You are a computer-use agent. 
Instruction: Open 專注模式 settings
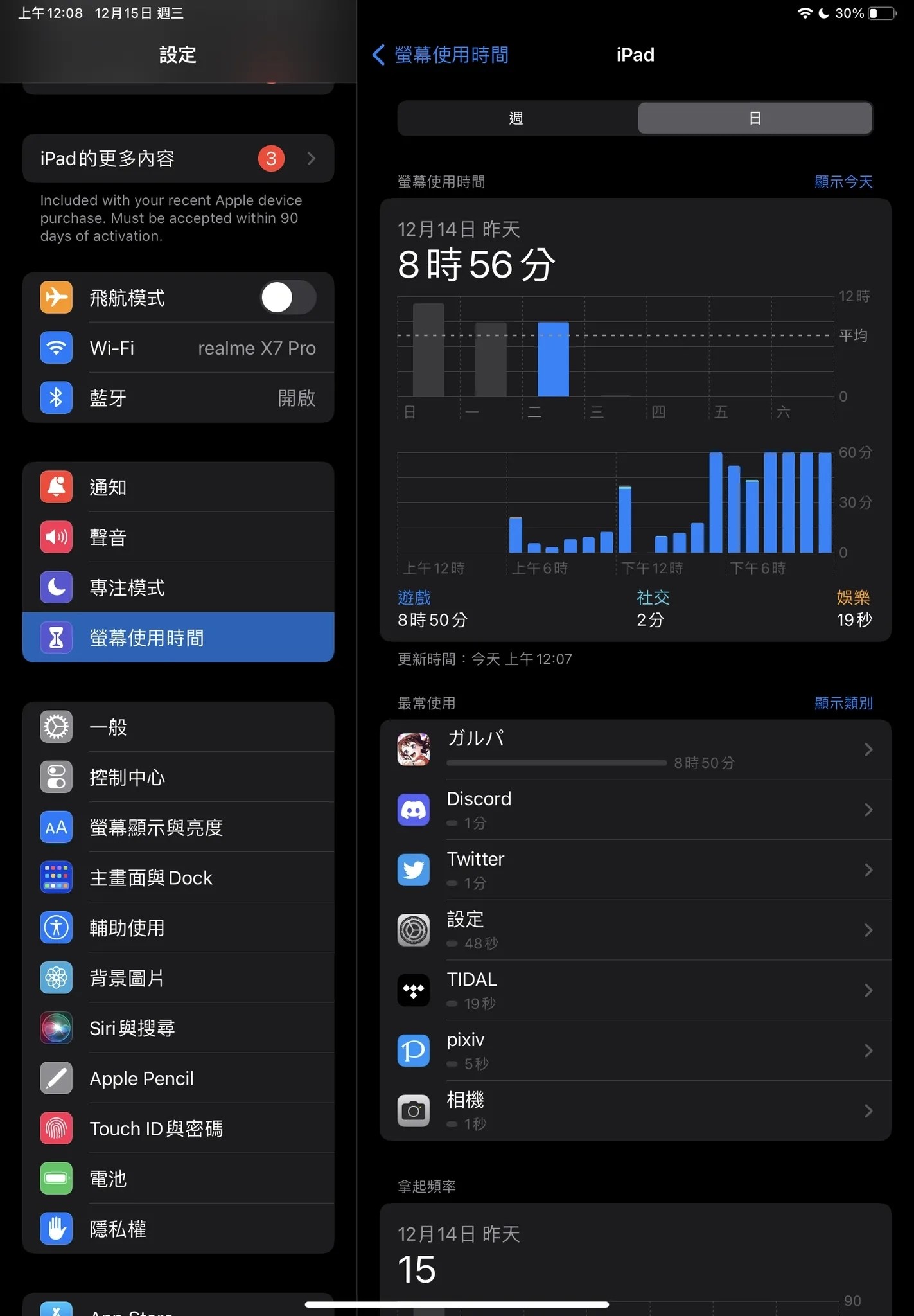pyautogui.click(x=178, y=588)
